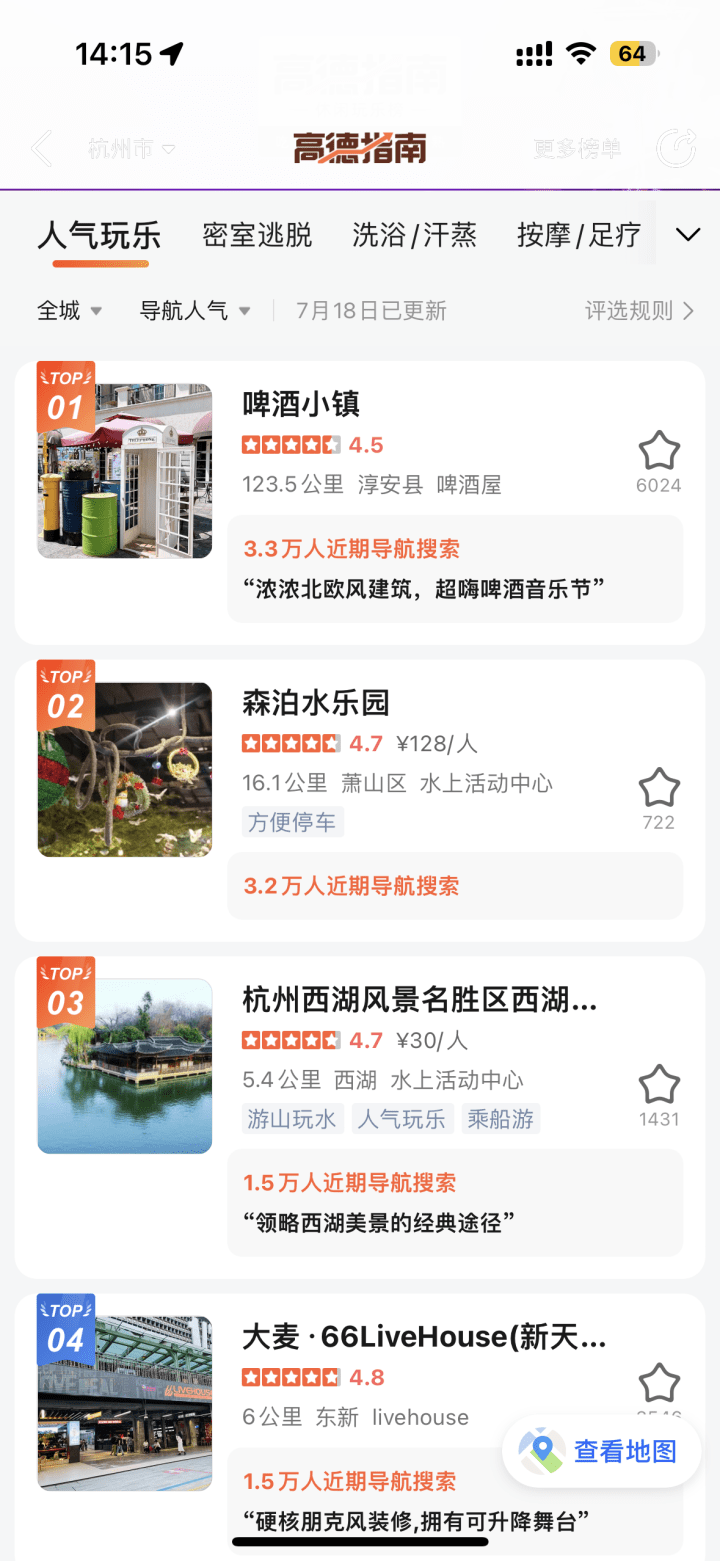Favorite 啤酒小镇 with the star
720x1561 pixels.
pyautogui.click(x=659, y=452)
